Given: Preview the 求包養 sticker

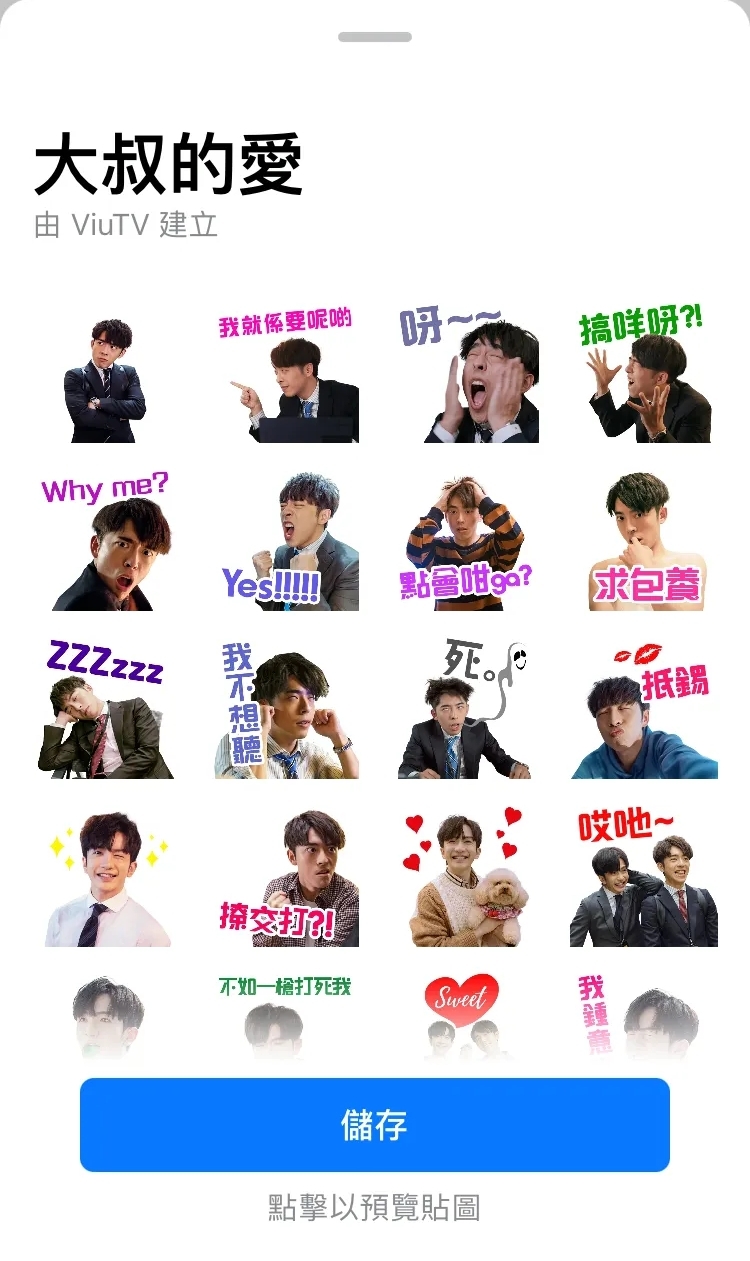Looking at the screenshot, I should [x=646, y=543].
